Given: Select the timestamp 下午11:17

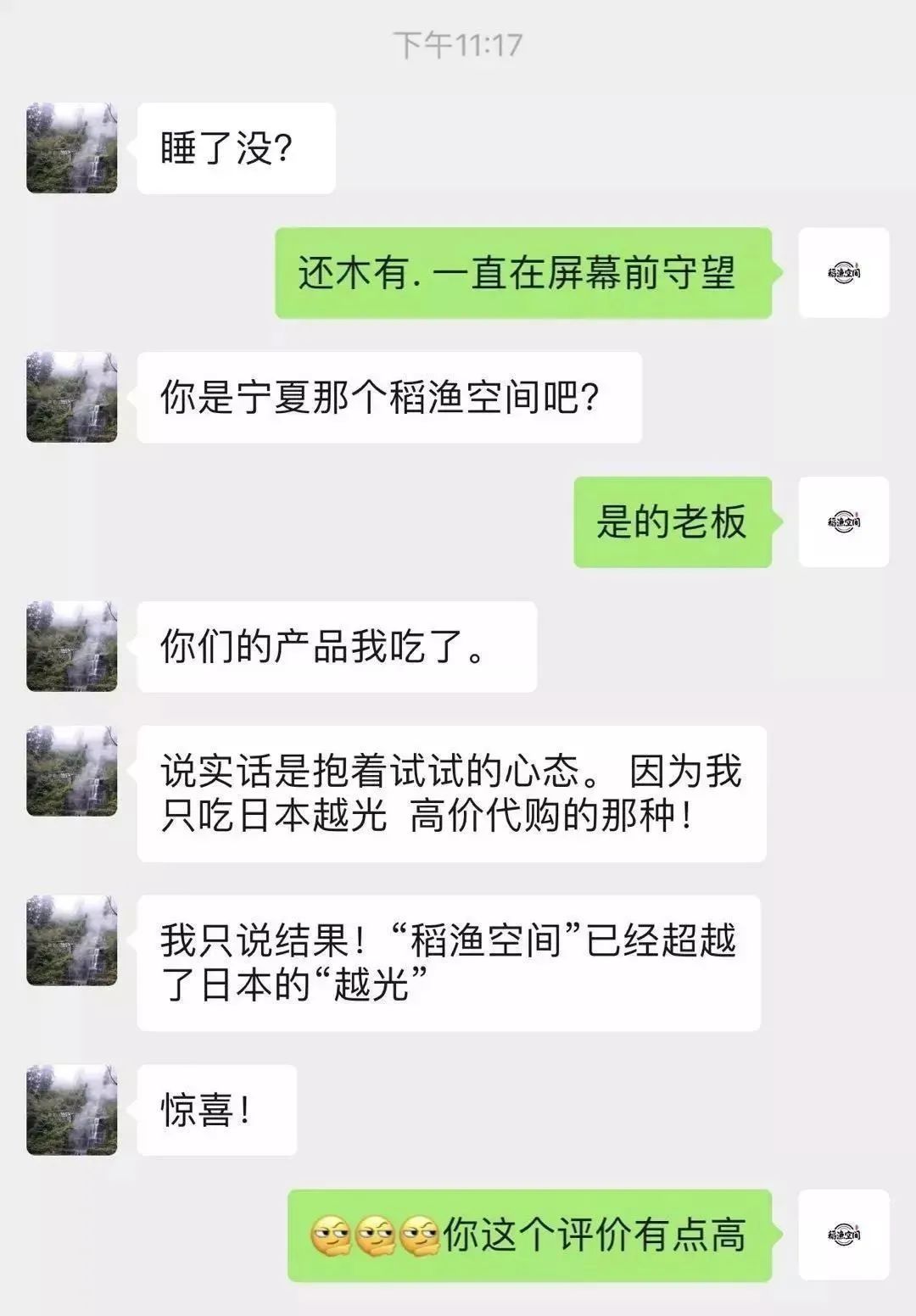Looking at the screenshot, I should point(458,47).
